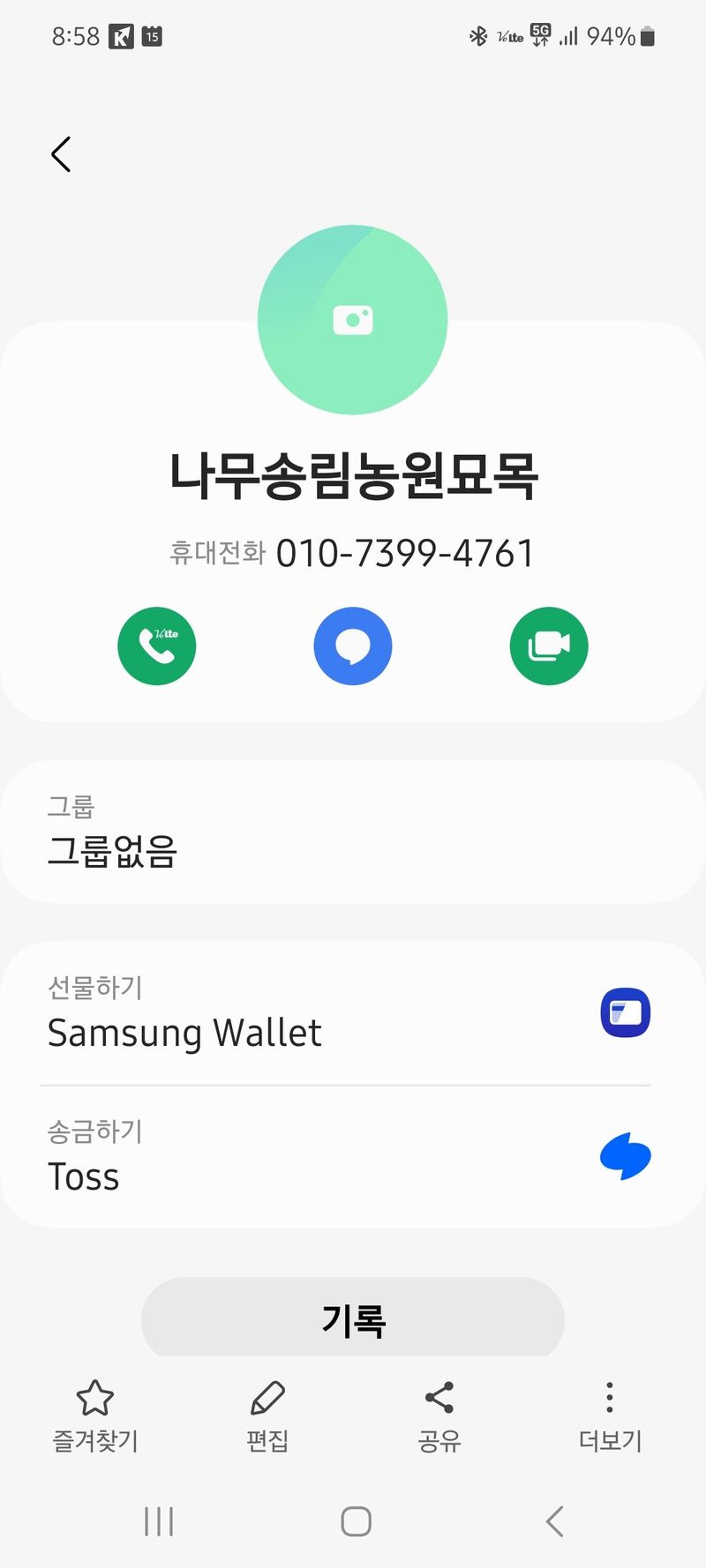Tap the 기록 button
Screen dimensions: 706x1568
tap(353, 1319)
